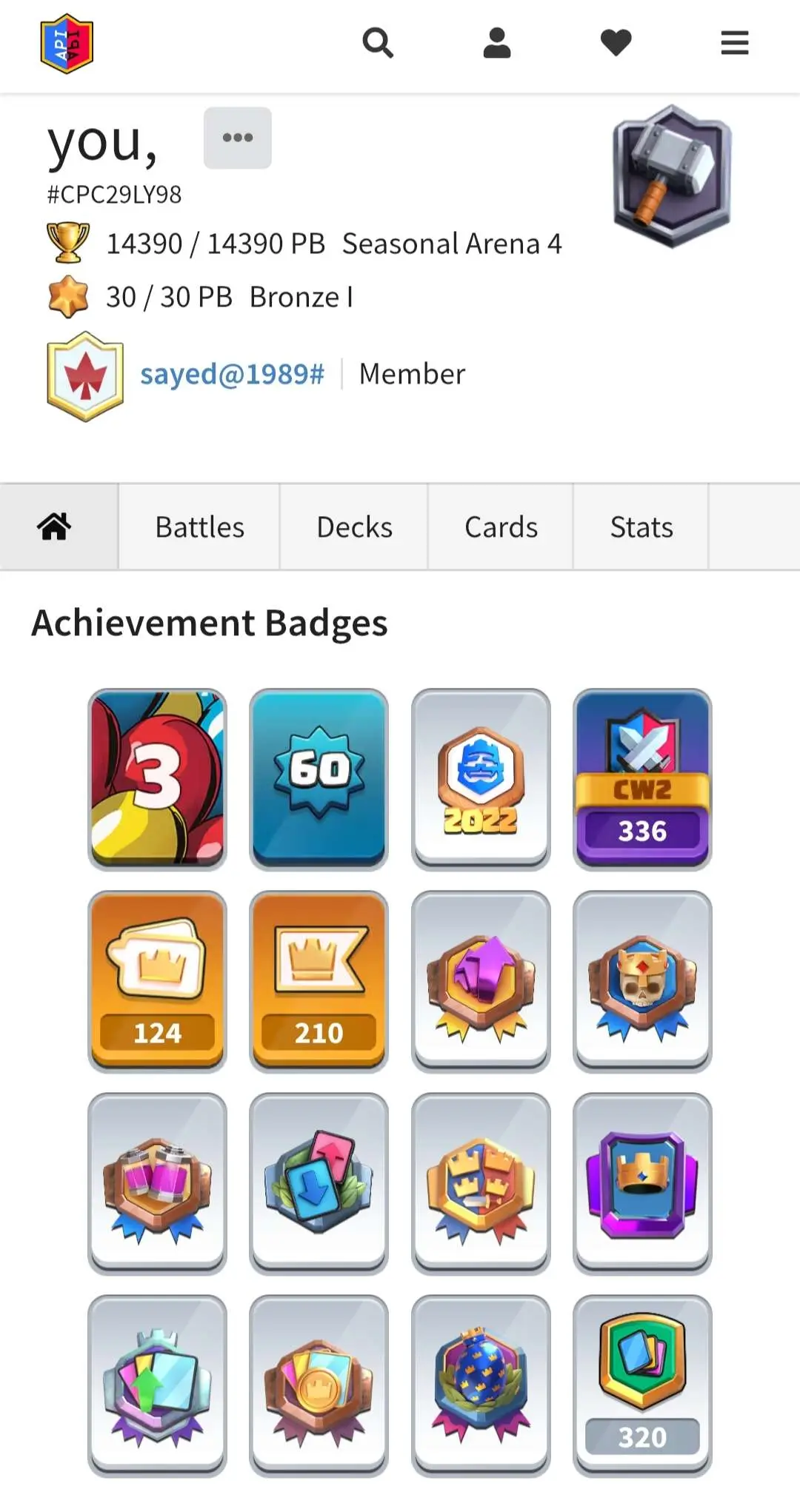The width and height of the screenshot is (800, 1512).
Task: Open the search icon in the header
Action: pyautogui.click(x=377, y=43)
